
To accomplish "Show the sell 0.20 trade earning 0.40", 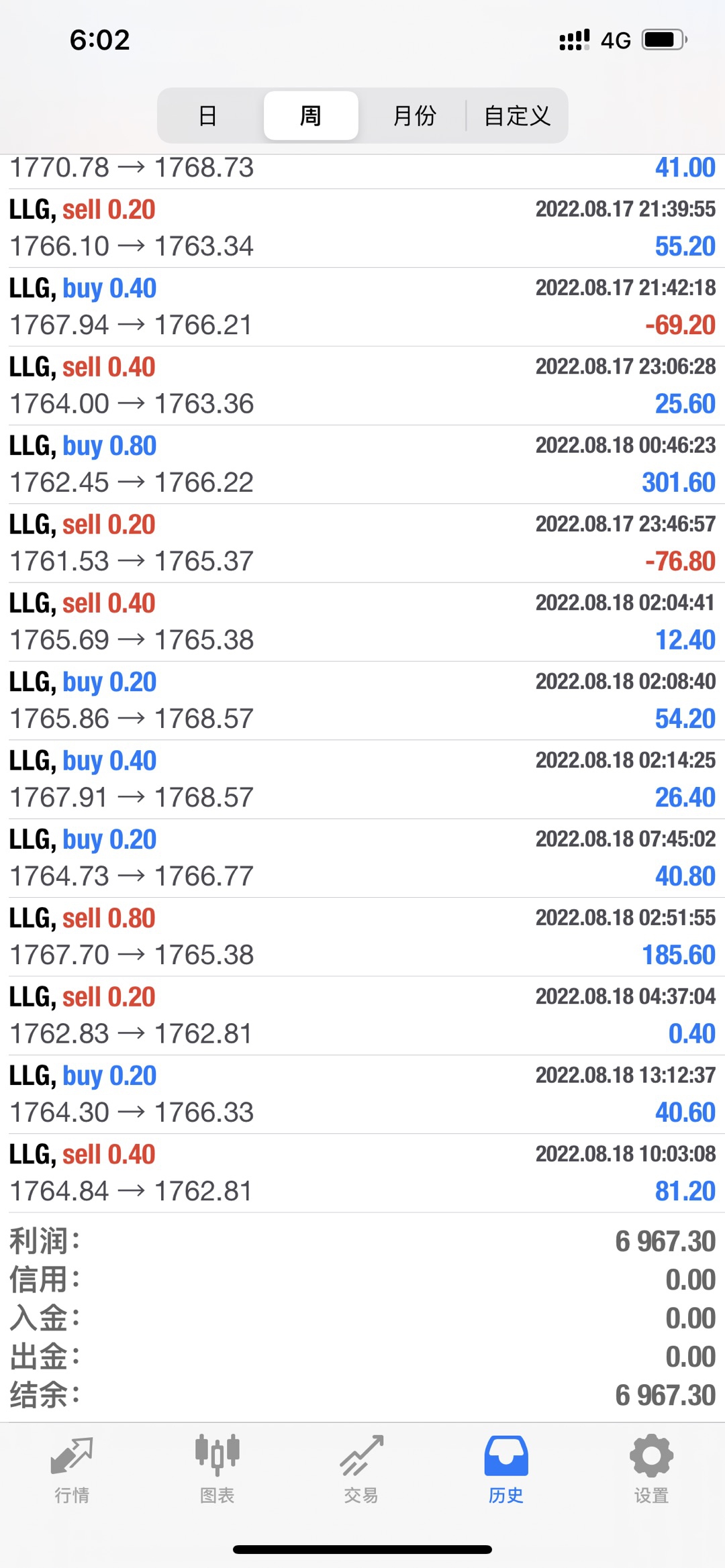I will [x=362, y=1015].
